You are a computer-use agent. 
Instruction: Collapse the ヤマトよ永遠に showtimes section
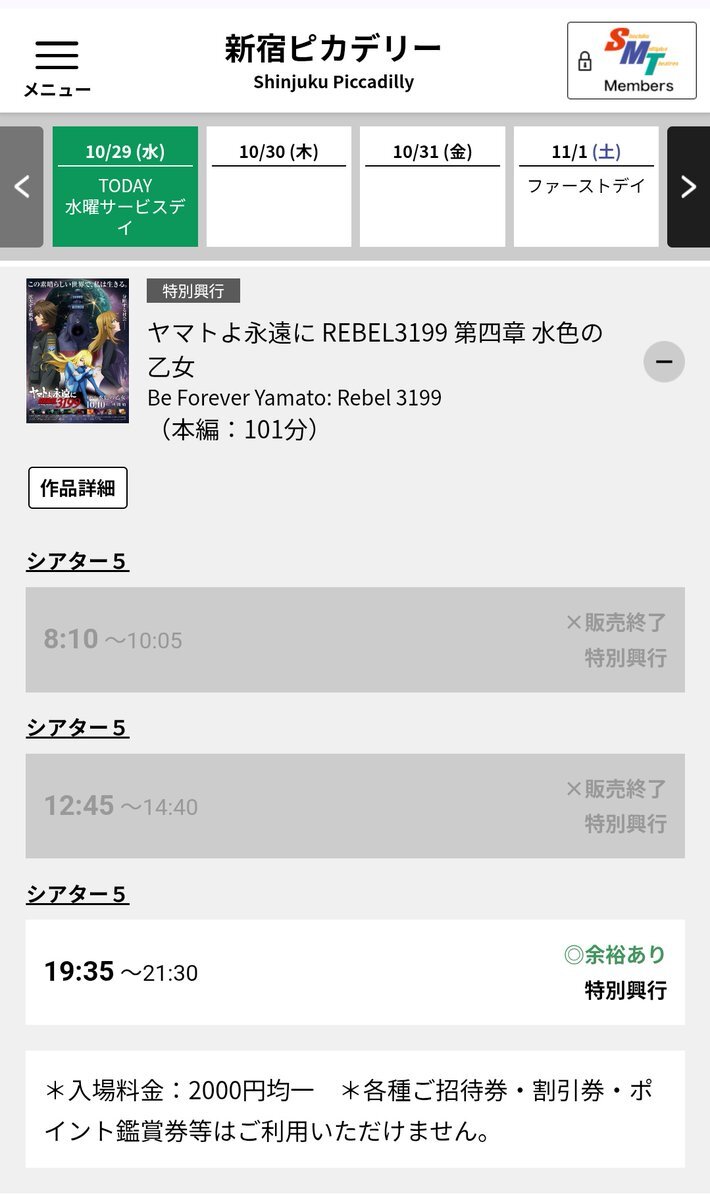[664, 361]
